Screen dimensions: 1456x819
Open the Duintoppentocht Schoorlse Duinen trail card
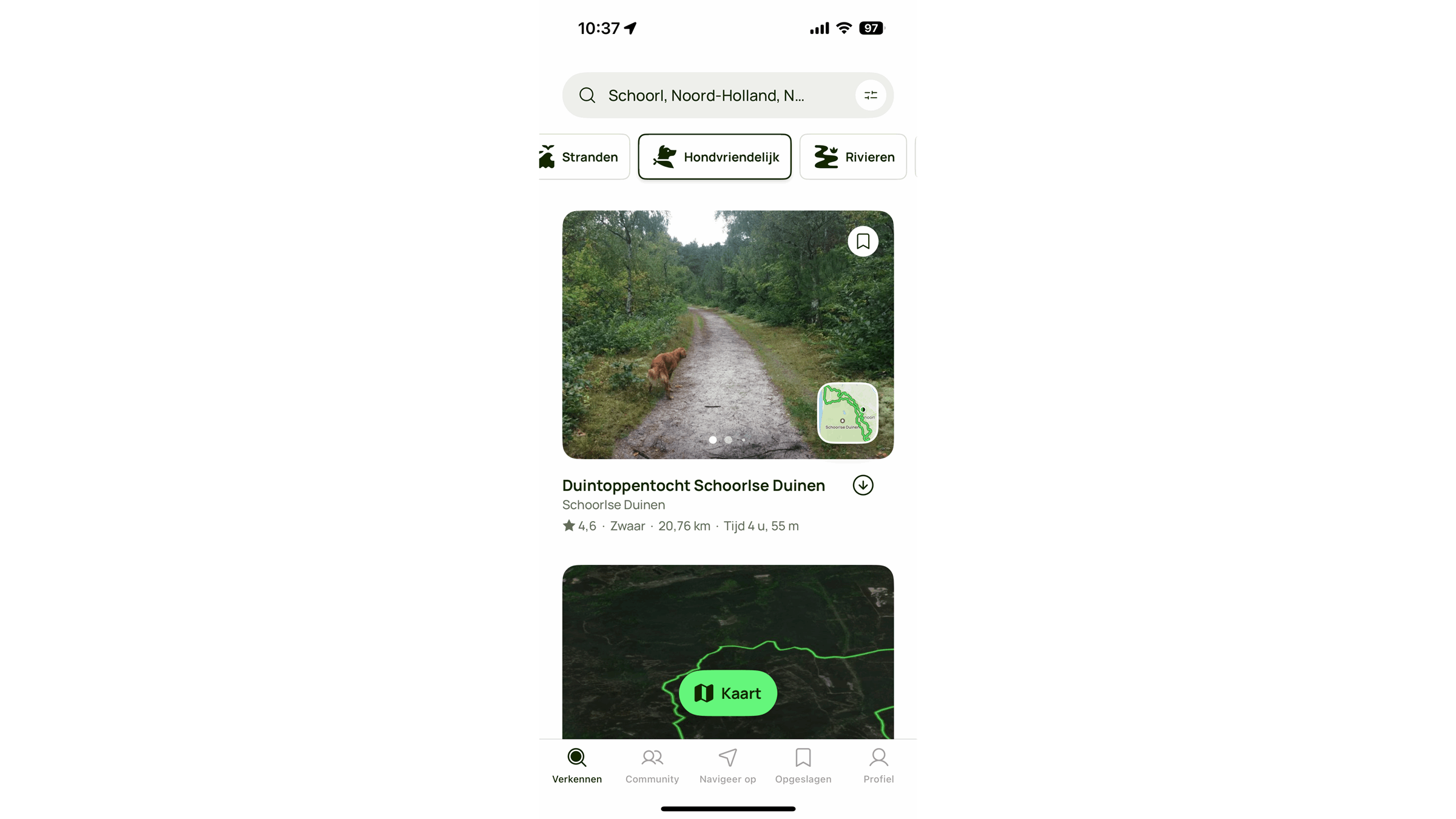click(693, 485)
